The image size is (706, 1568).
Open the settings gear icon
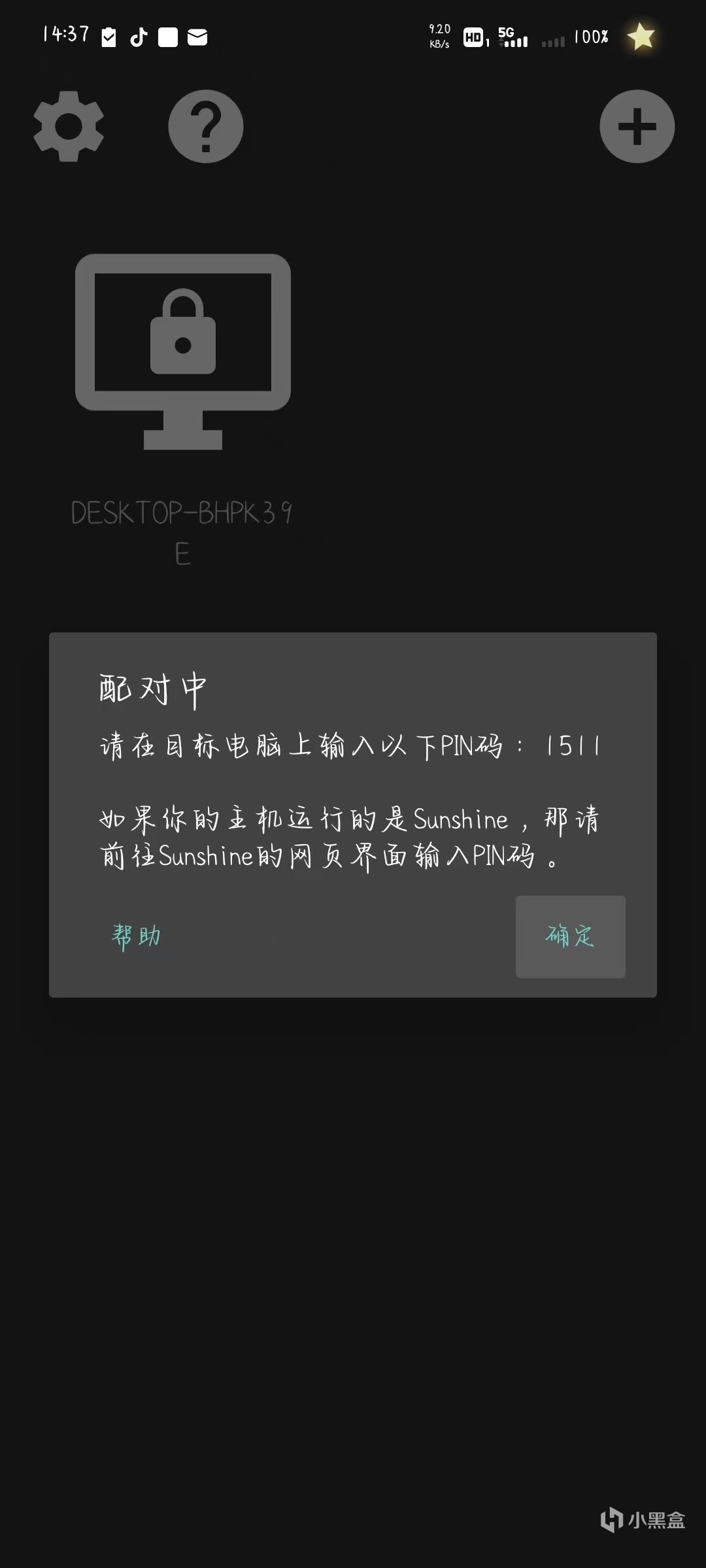[69, 126]
